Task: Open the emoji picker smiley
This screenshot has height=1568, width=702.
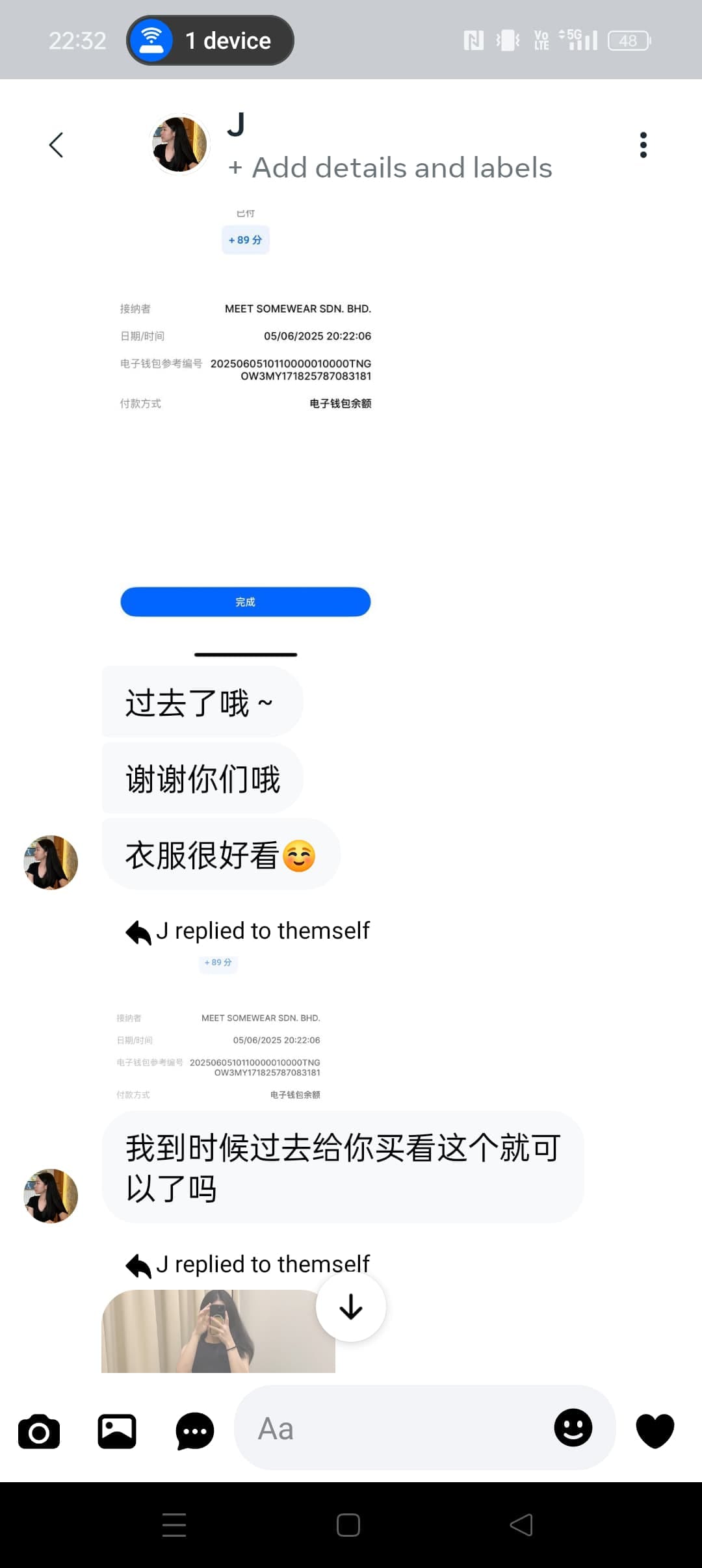Action: click(573, 1428)
